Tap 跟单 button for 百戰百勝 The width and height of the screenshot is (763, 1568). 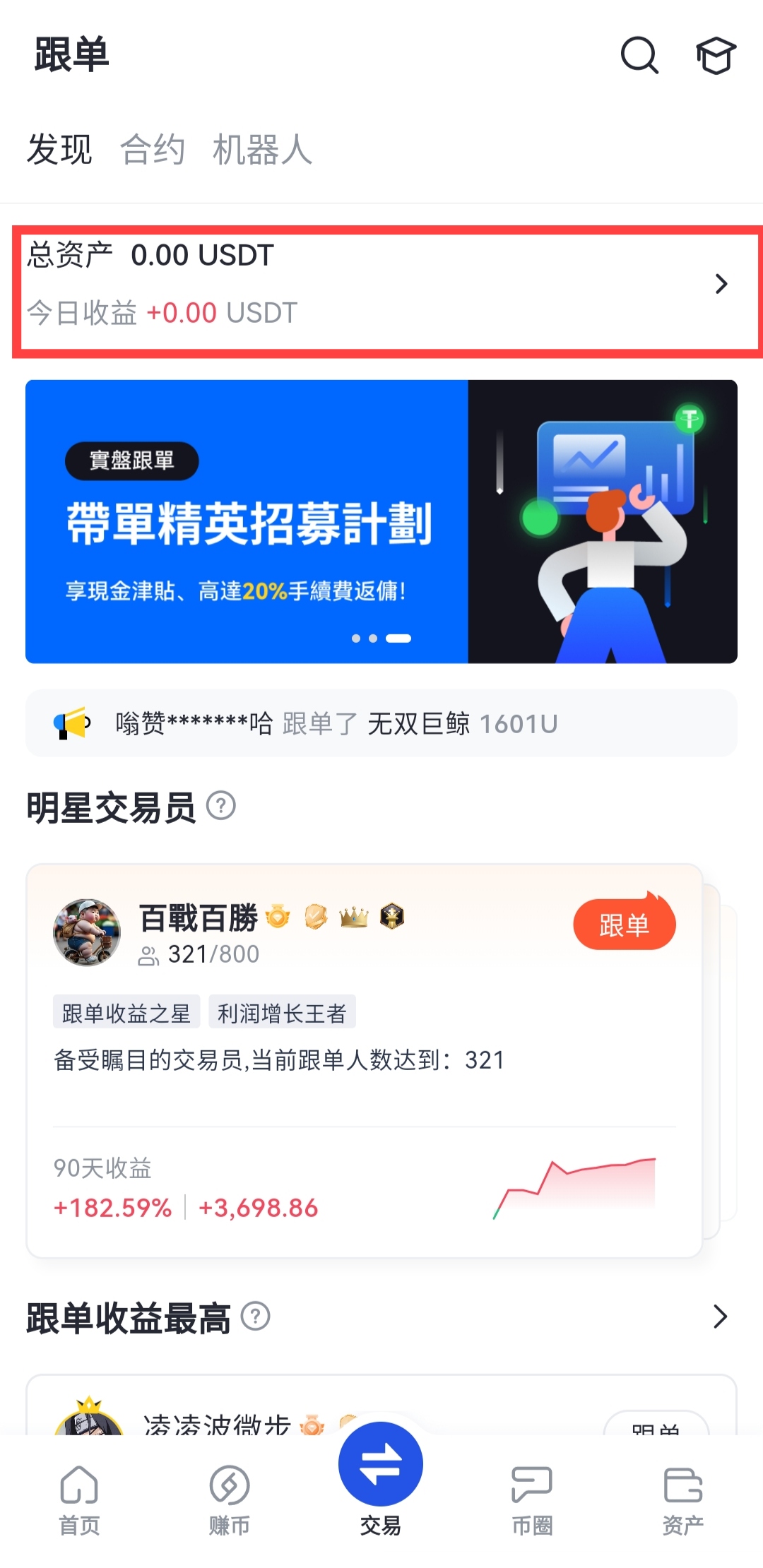tap(624, 925)
